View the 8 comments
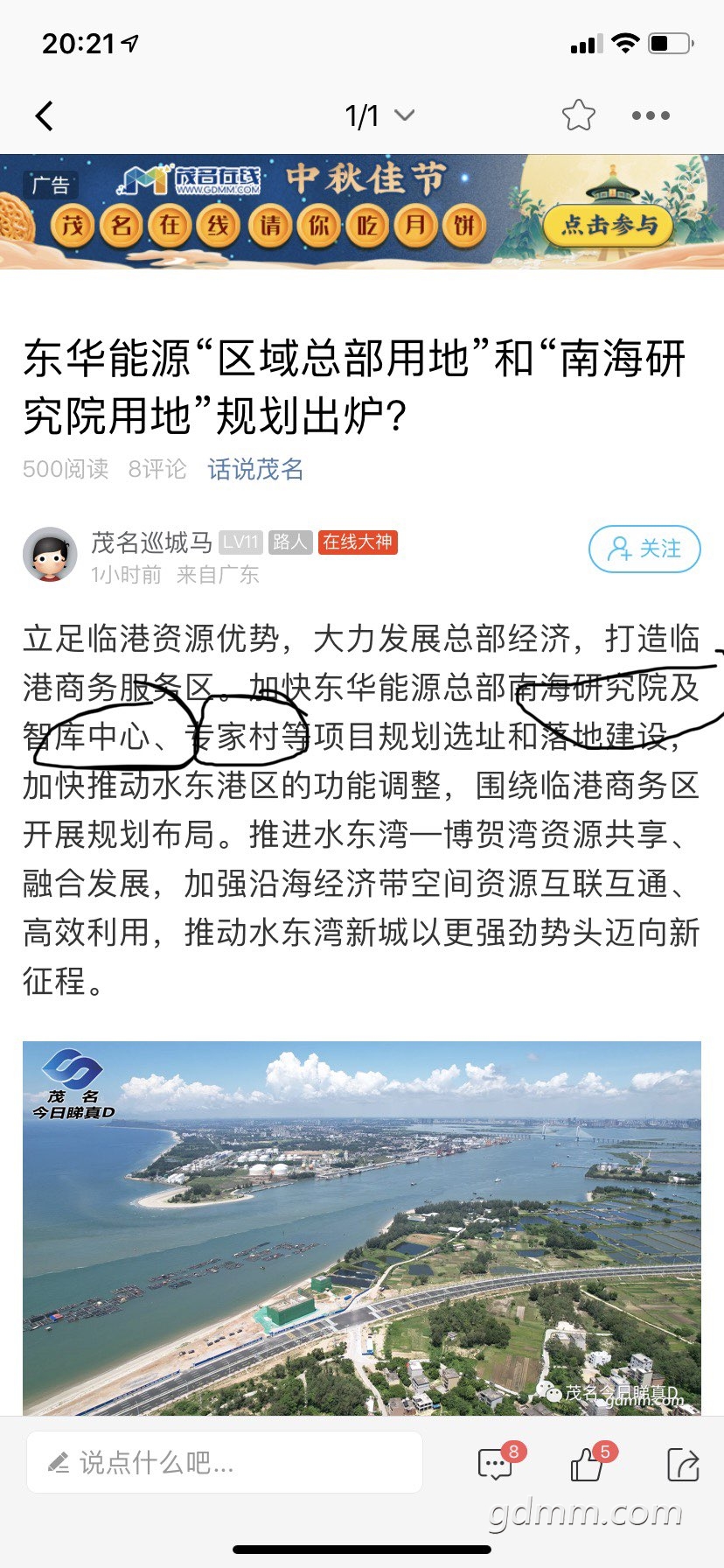Image resolution: width=724 pixels, height=1568 pixels. [x=496, y=1464]
